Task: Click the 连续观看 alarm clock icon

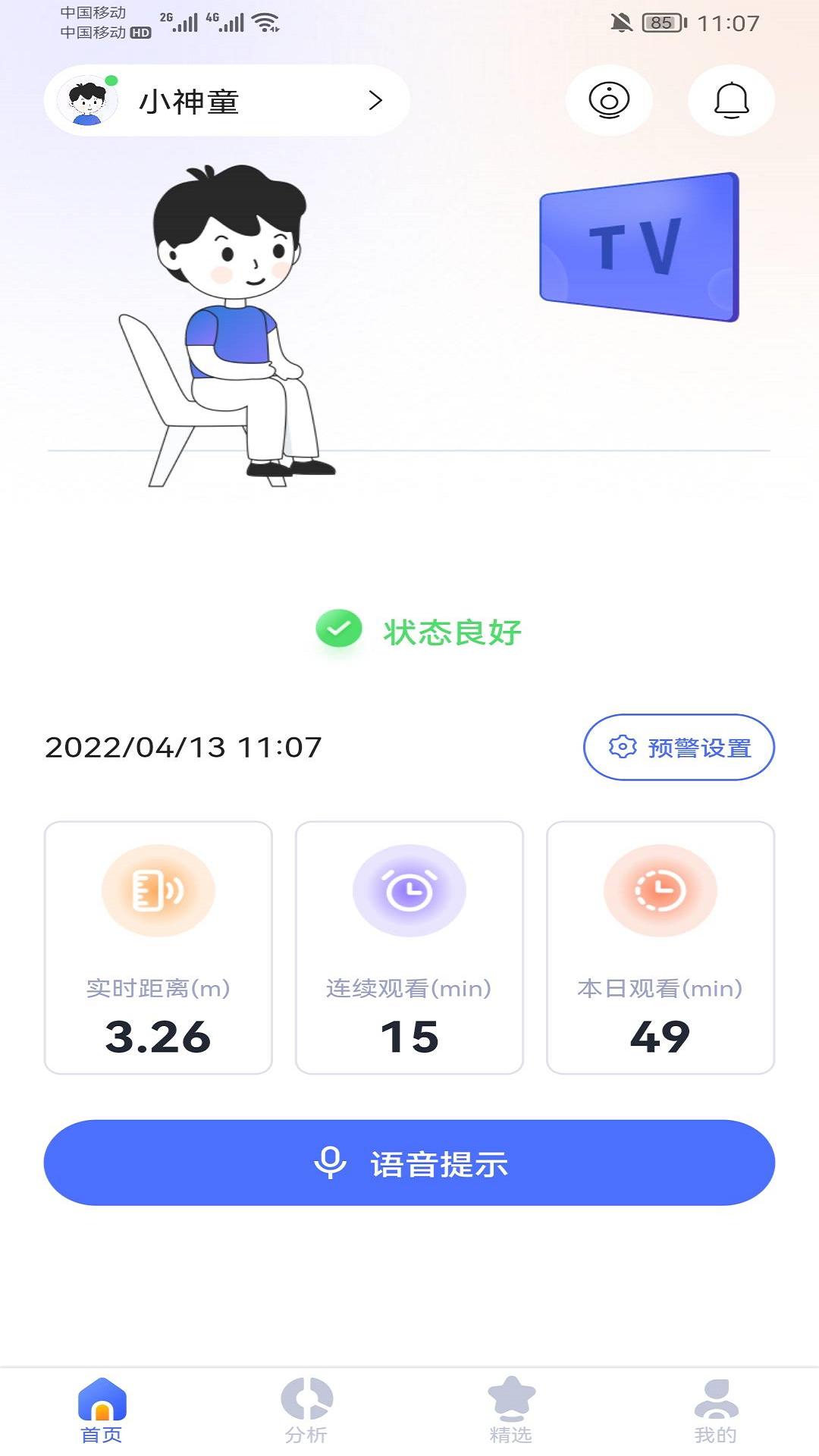Action: click(x=409, y=891)
